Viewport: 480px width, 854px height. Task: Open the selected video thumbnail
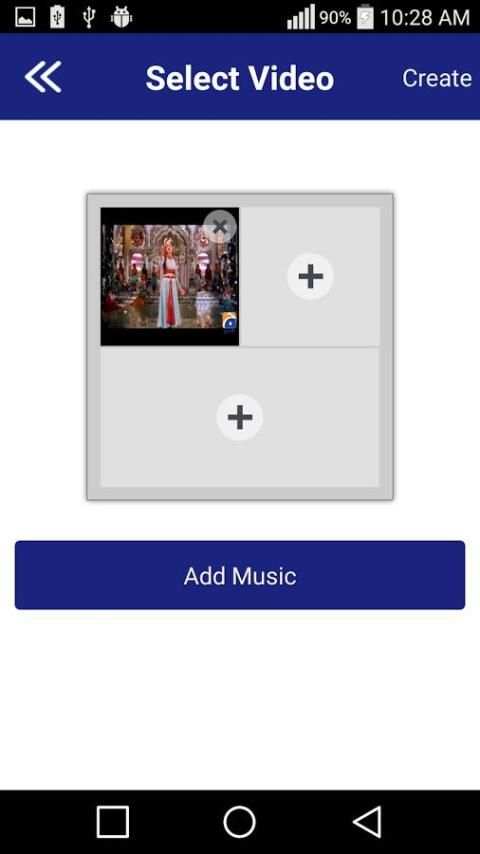169,276
